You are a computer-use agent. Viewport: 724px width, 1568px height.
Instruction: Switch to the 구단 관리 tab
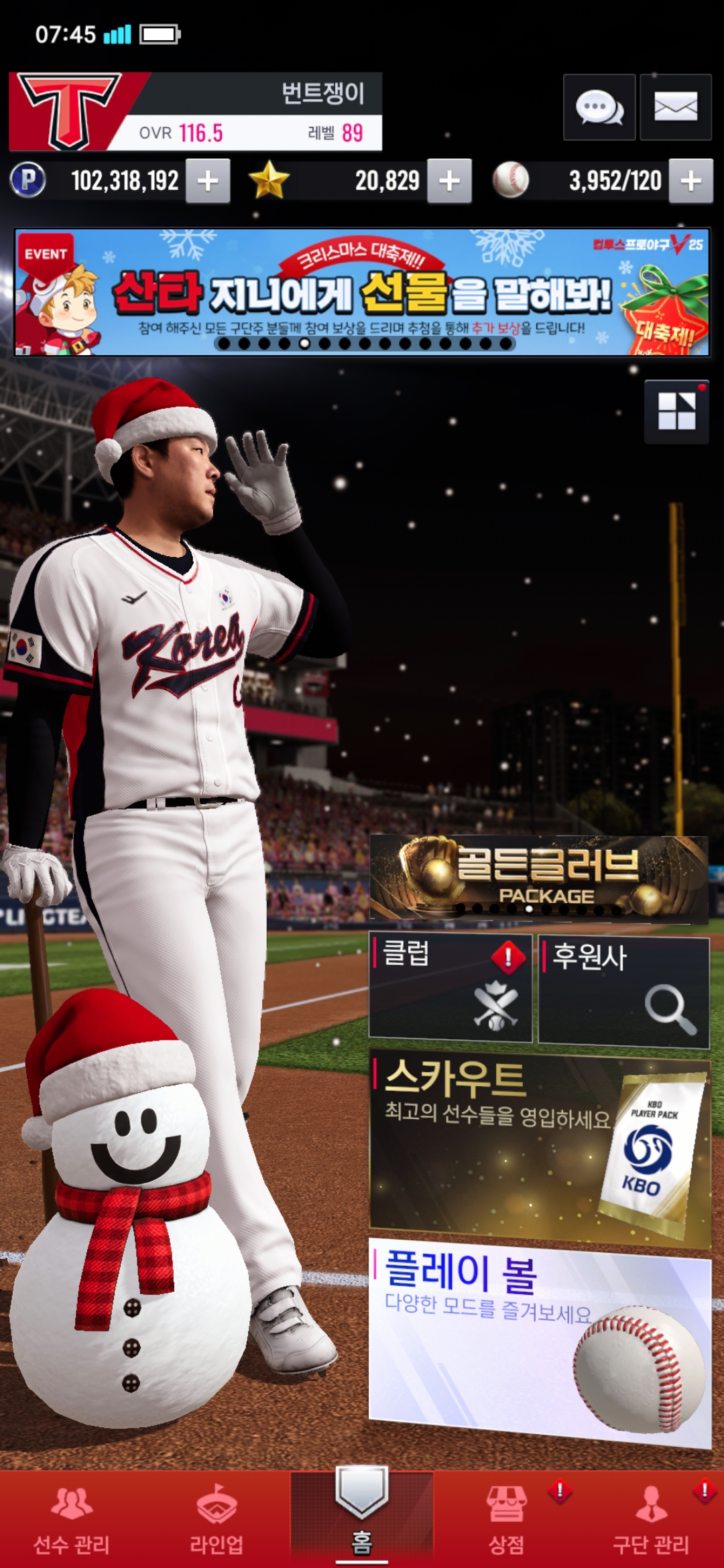coord(651,1520)
